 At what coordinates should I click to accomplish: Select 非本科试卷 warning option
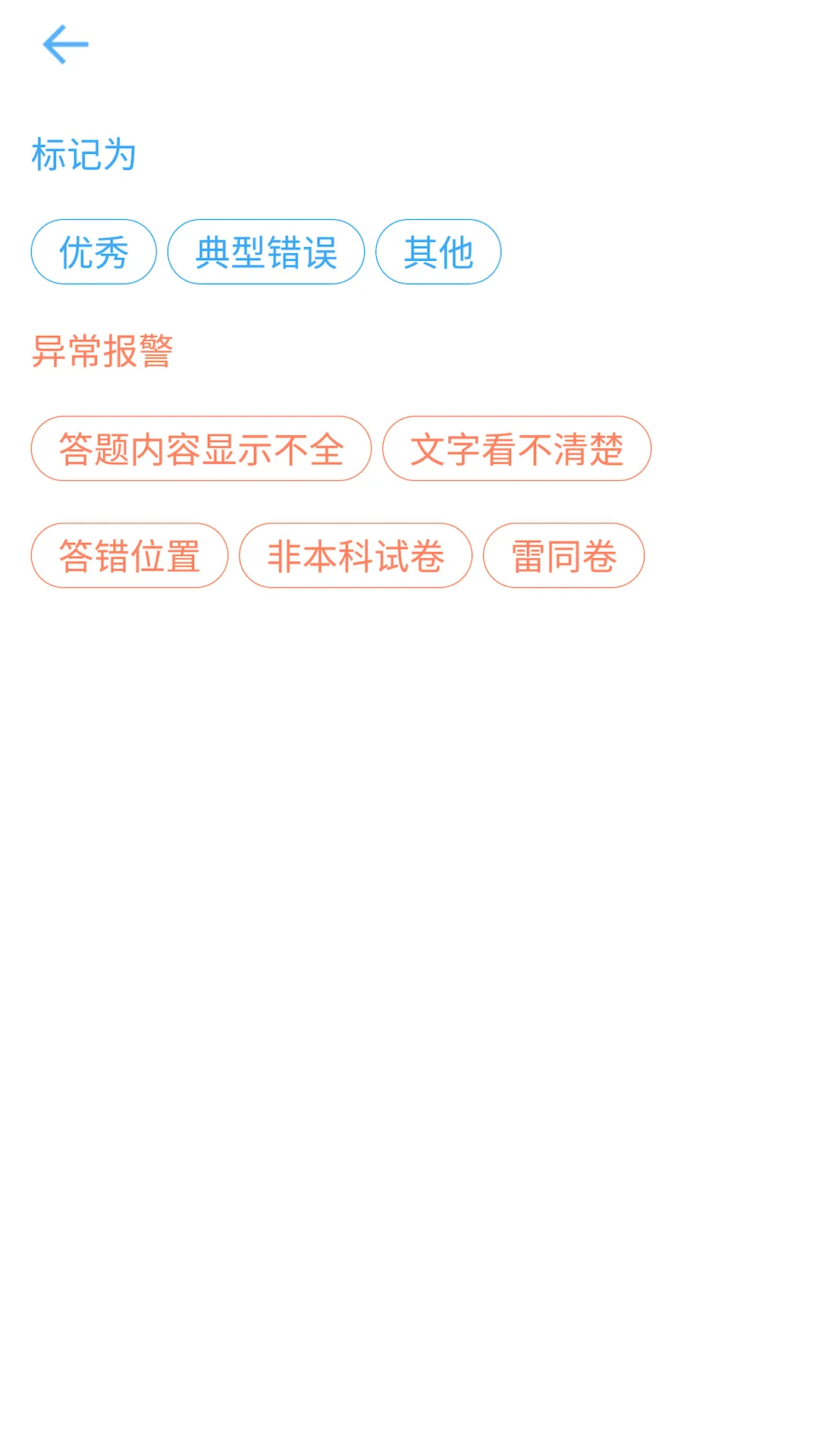[356, 555]
